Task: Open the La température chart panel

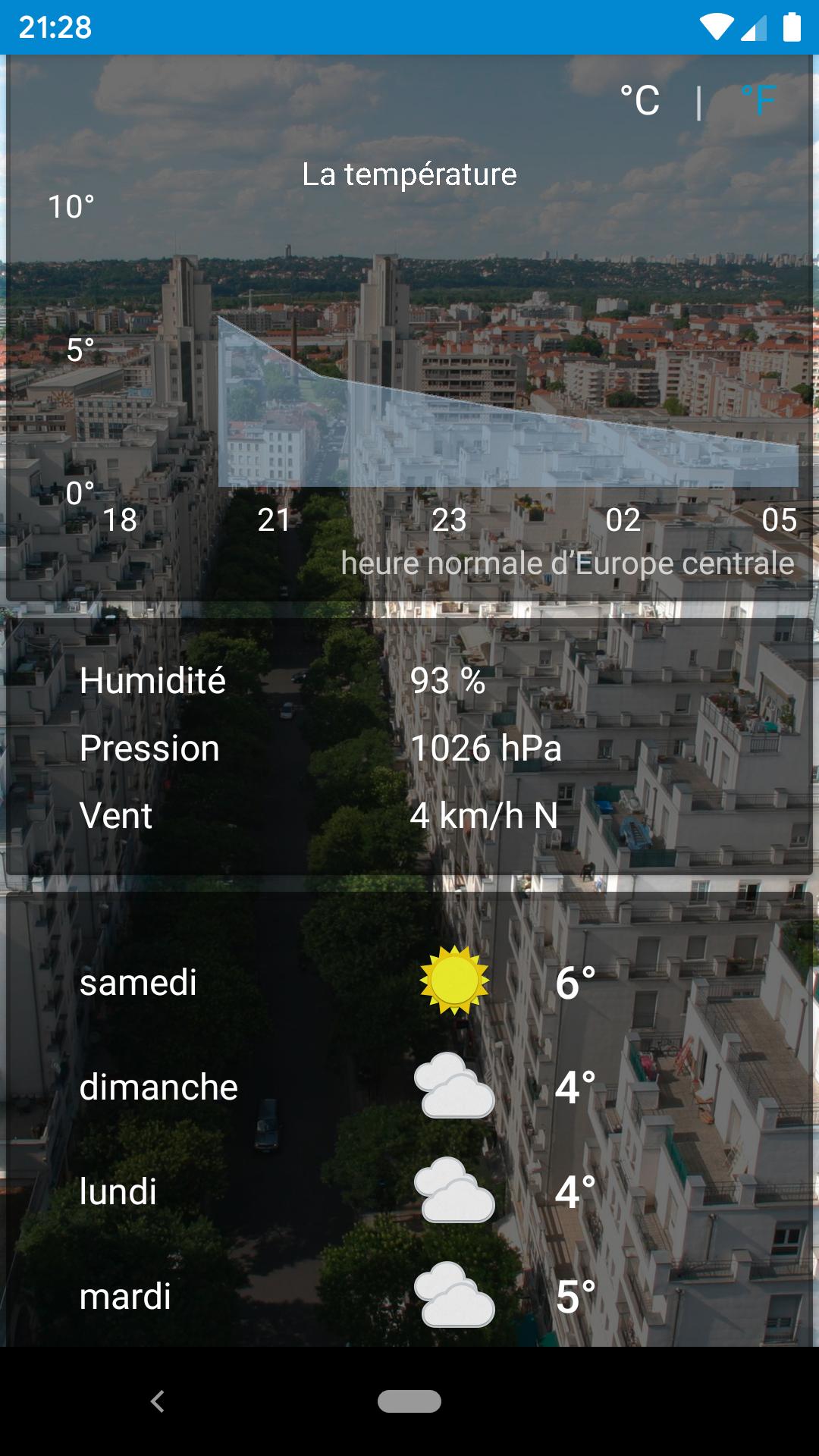Action: point(409,326)
